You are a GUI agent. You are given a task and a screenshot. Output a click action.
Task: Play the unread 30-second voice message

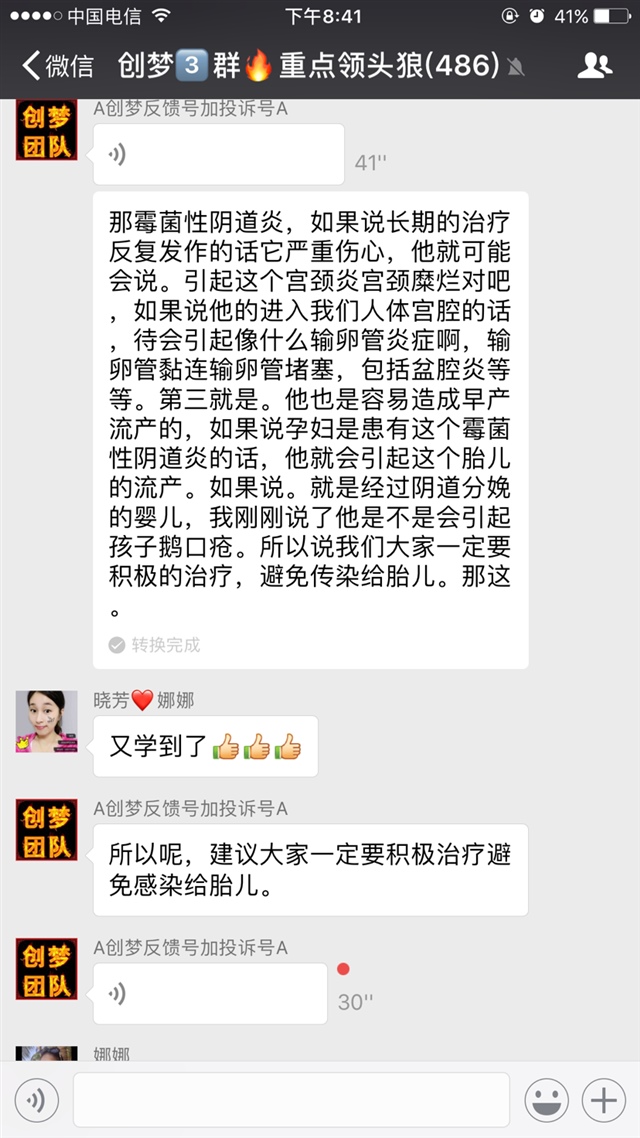210,993
